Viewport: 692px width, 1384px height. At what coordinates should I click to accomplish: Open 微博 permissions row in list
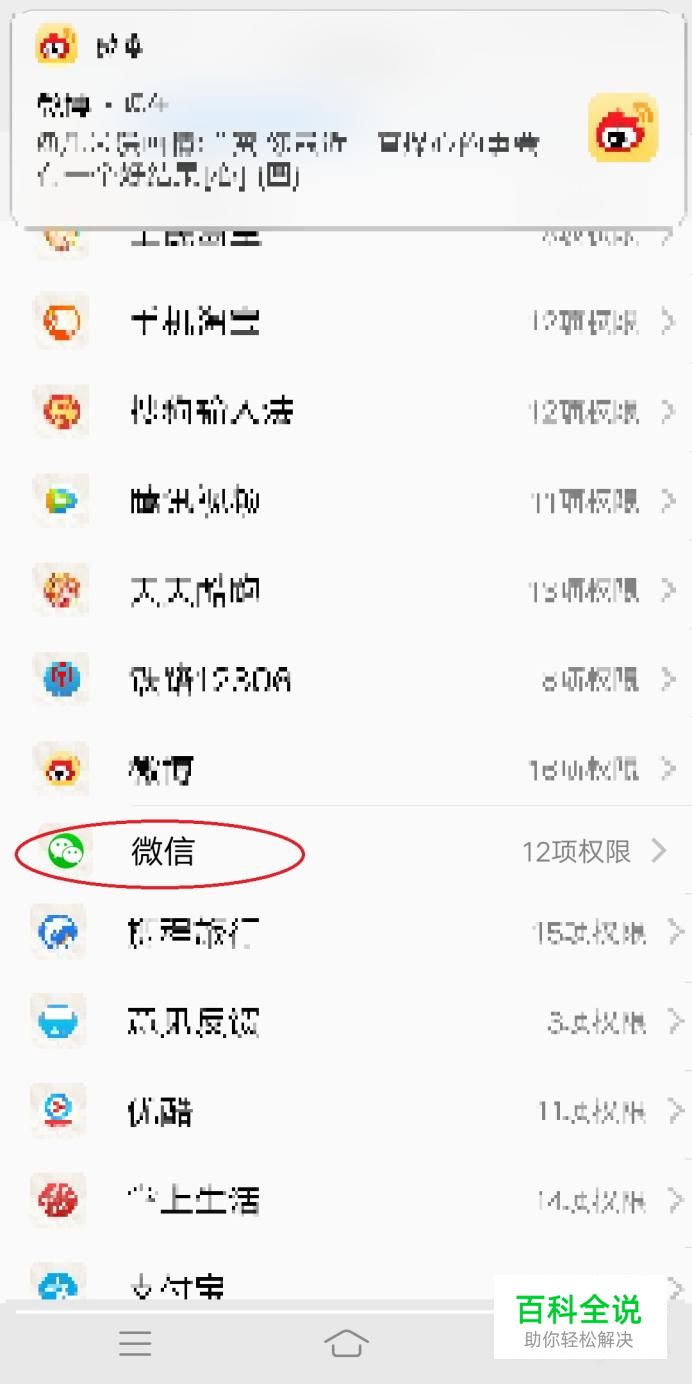pos(346,768)
